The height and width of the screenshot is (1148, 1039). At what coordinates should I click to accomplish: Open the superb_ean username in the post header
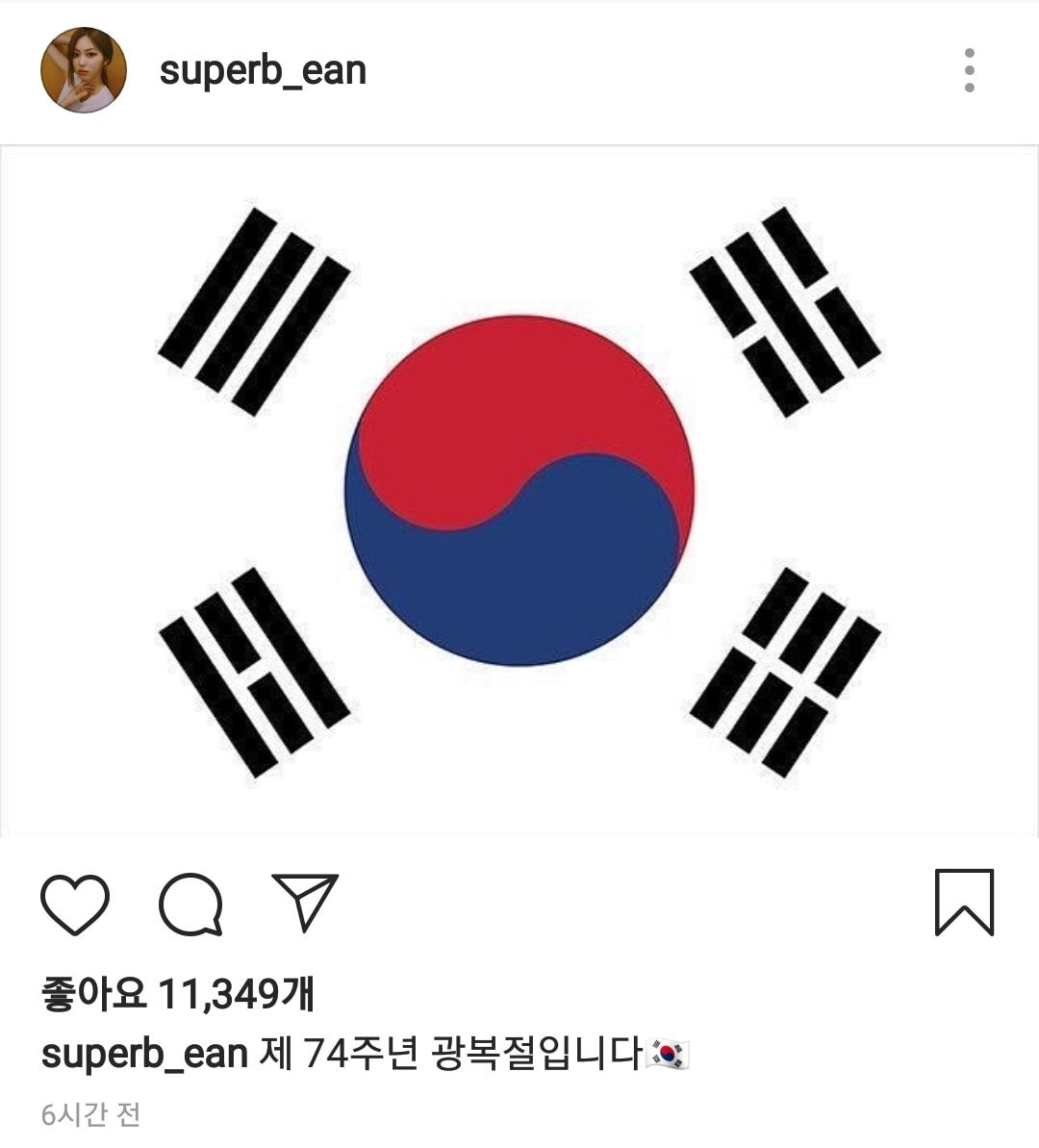263,70
